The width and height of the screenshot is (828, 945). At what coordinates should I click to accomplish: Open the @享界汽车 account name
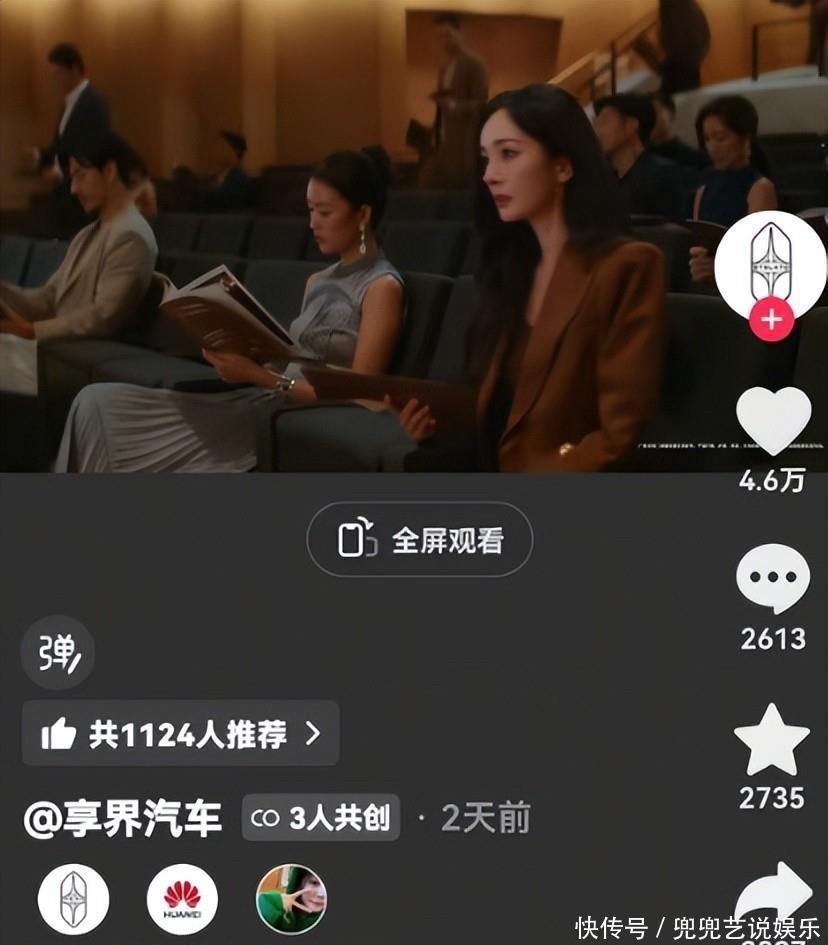point(123,818)
